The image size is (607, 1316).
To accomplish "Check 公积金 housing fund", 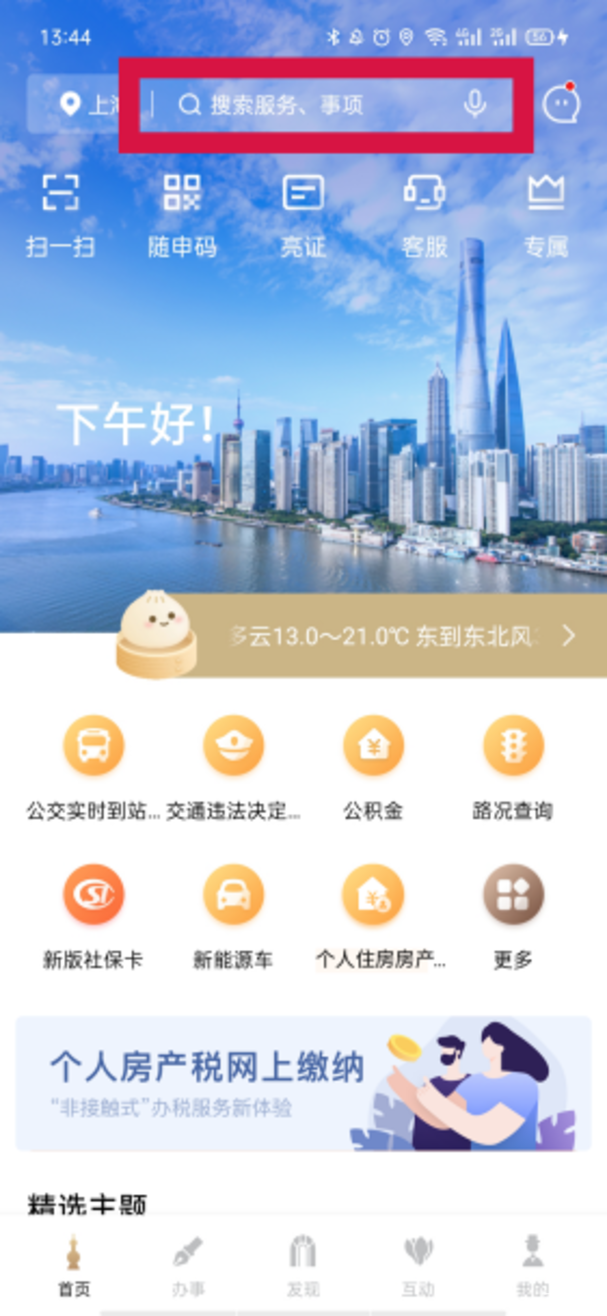I will [x=373, y=768].
